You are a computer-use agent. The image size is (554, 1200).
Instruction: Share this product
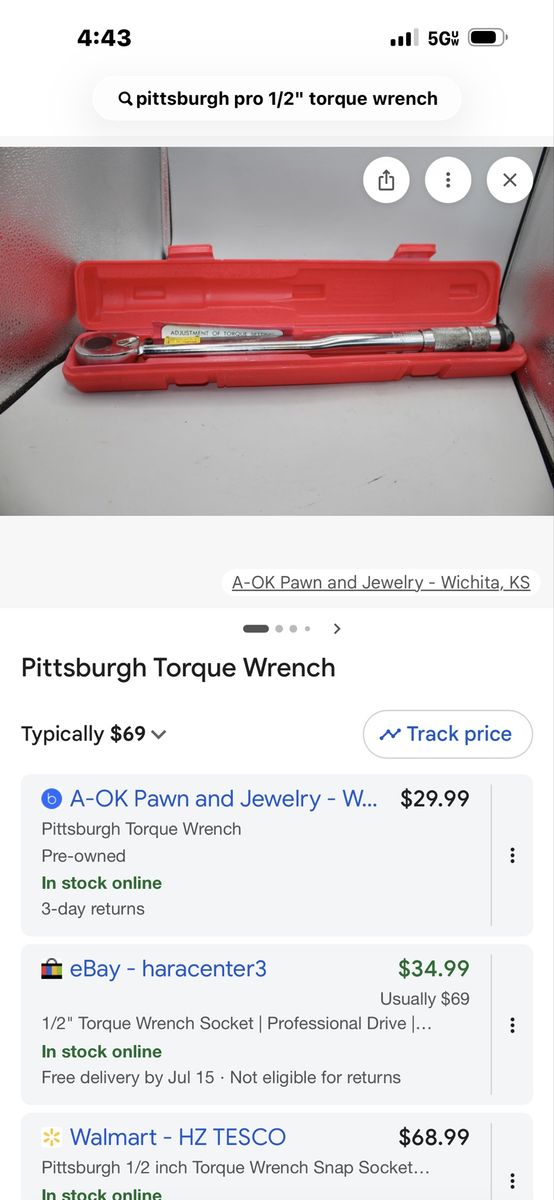[x=387, y=180]
